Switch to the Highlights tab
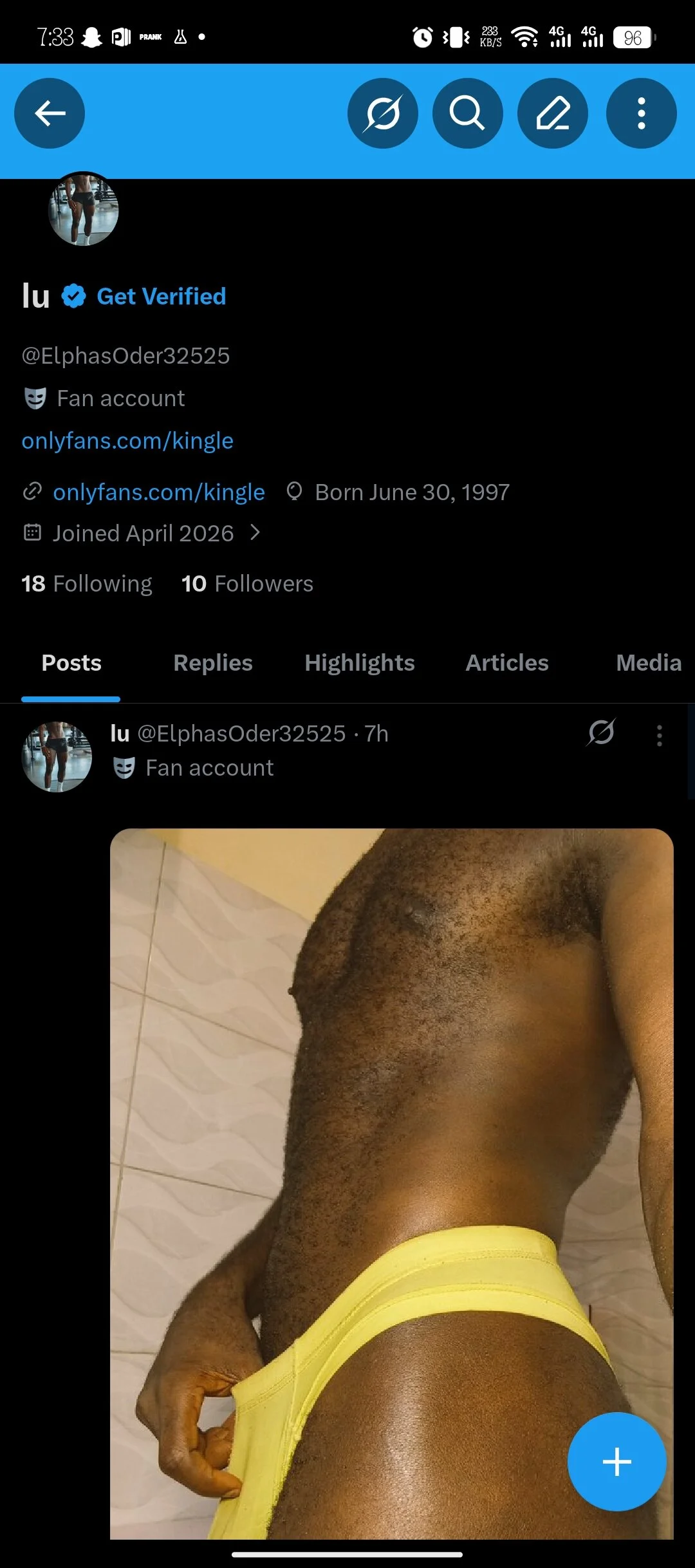The width and height of the screenshot is (695, 1568). (360, 663)
